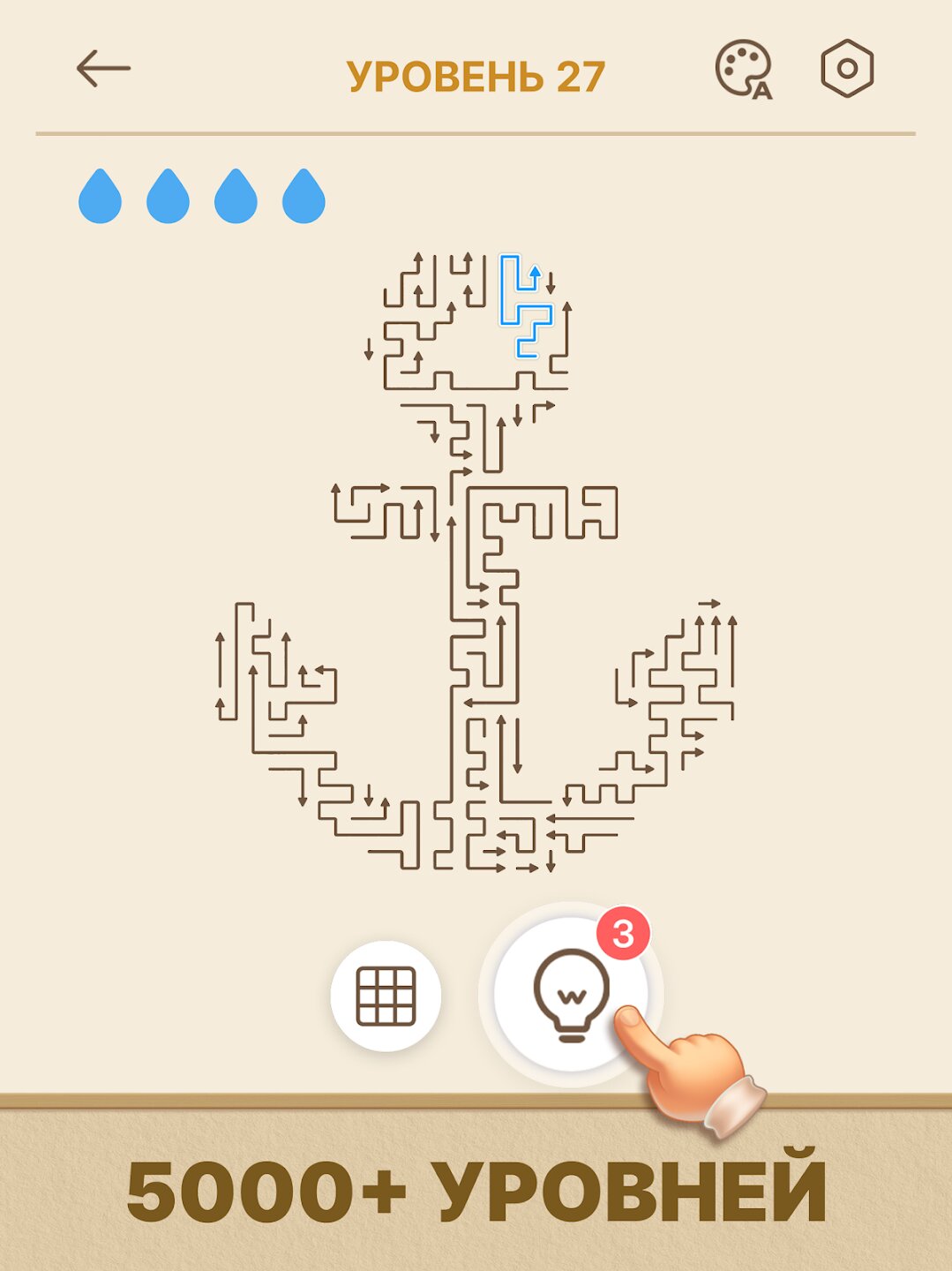Go back using the top-left arrow
The height and width of the screenshot is (1271, 952).
point(103,69)
